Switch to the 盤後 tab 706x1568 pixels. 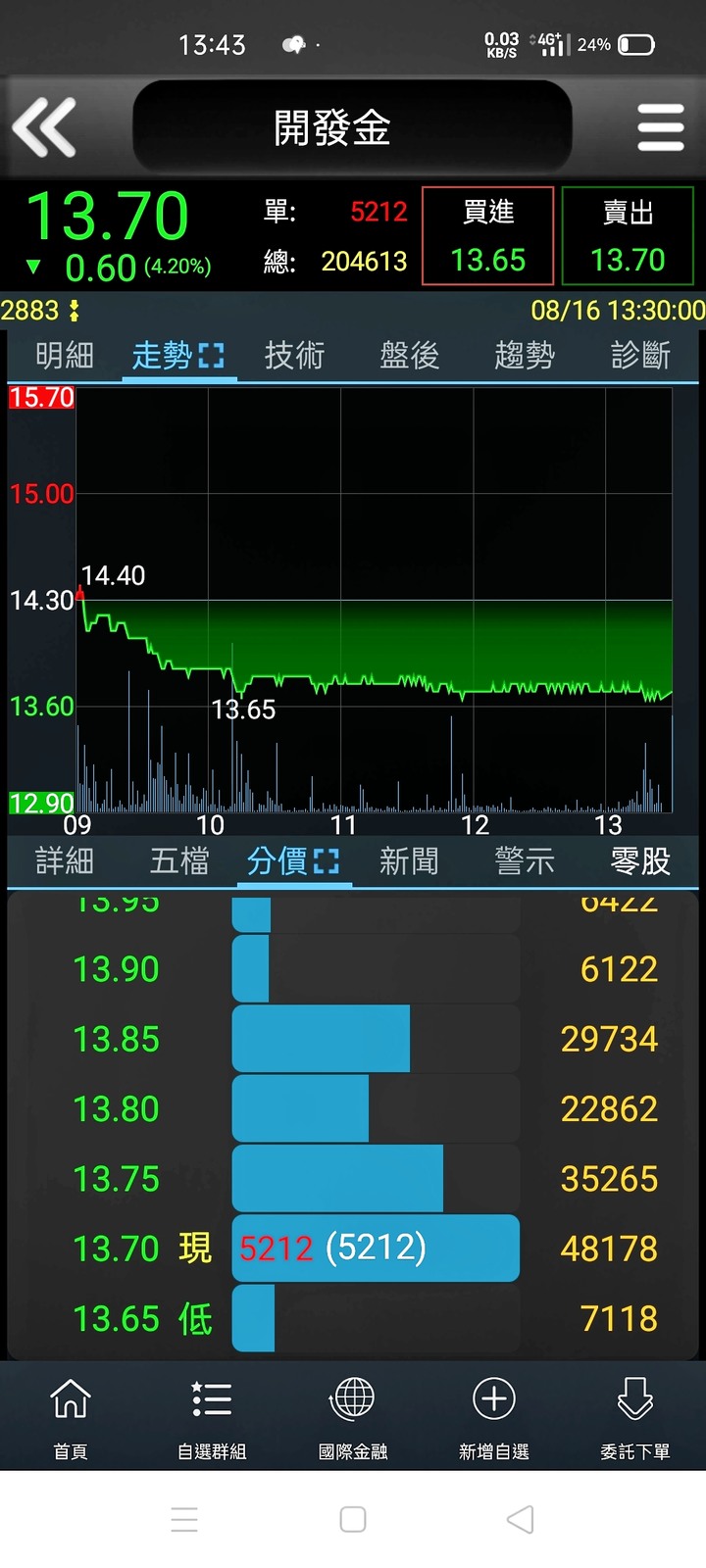tap(410, 355)
